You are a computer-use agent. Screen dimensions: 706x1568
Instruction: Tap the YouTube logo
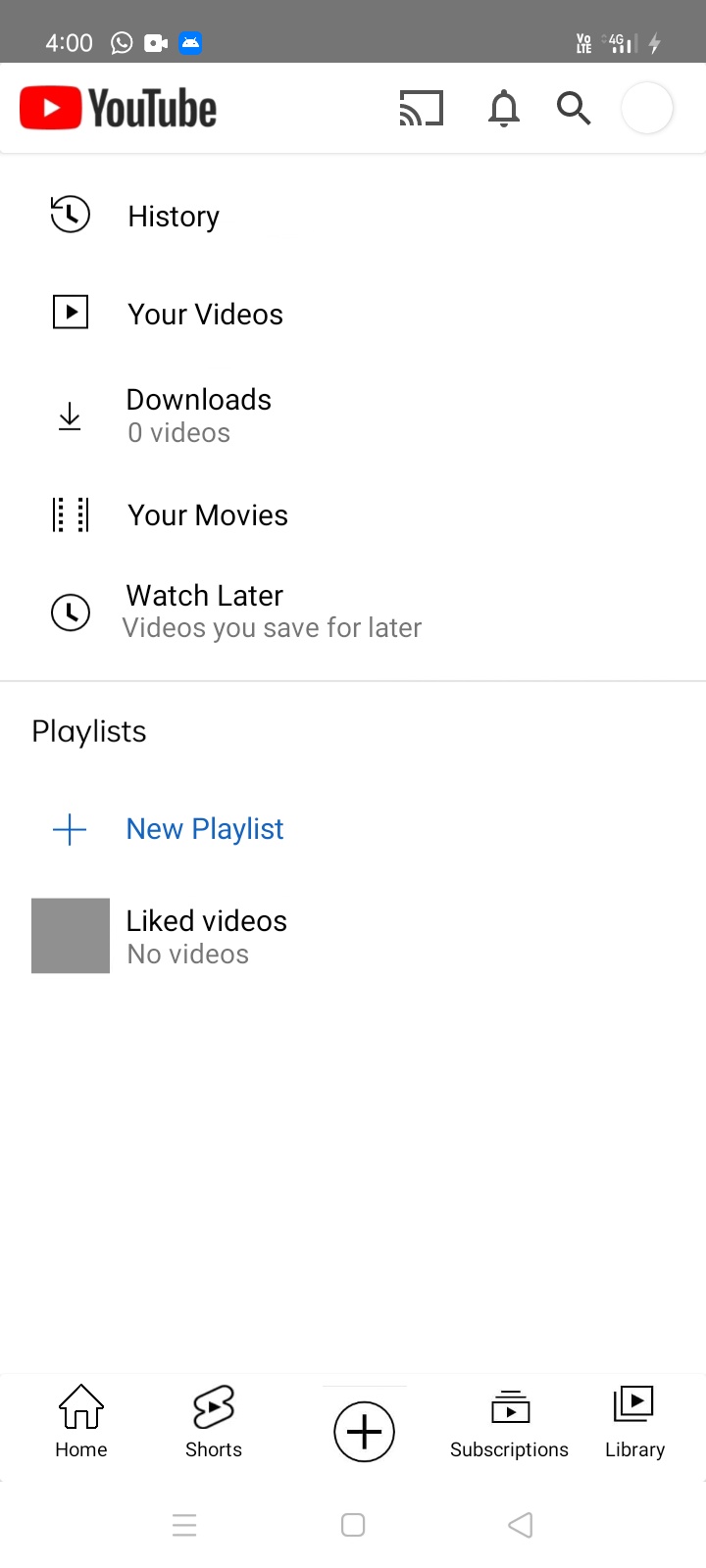tap(117, 108)
